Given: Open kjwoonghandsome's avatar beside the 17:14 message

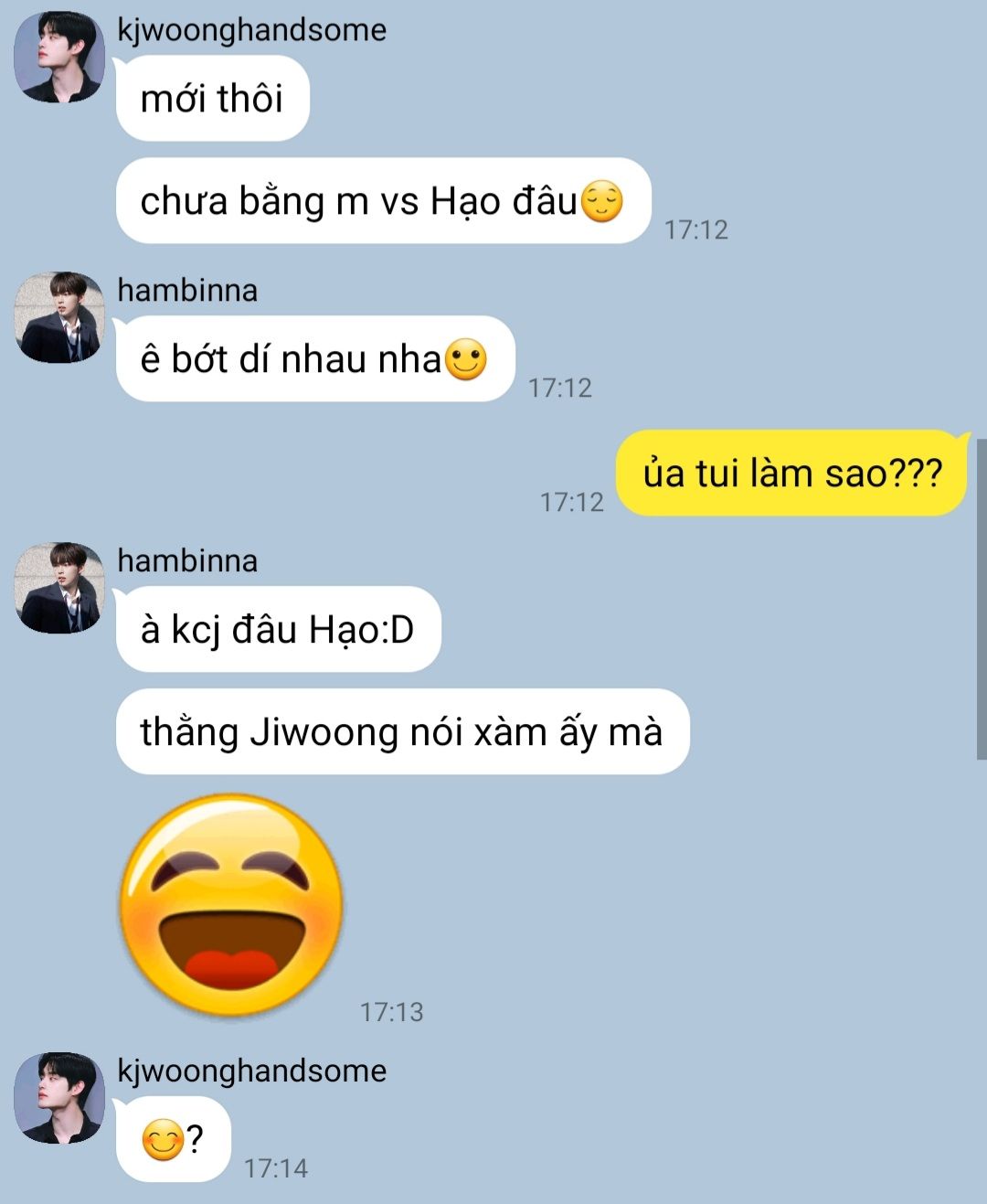Looking at the screenshot, I should coord(59,1098).
